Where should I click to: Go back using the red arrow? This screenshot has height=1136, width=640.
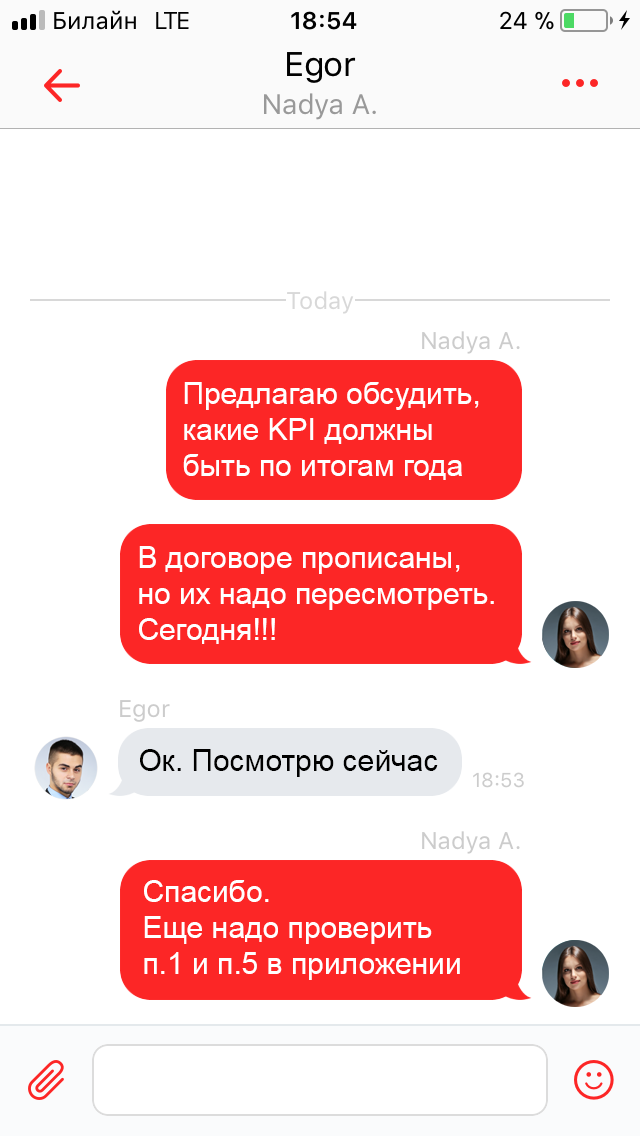pyautogui.click(x=61, y=85)
